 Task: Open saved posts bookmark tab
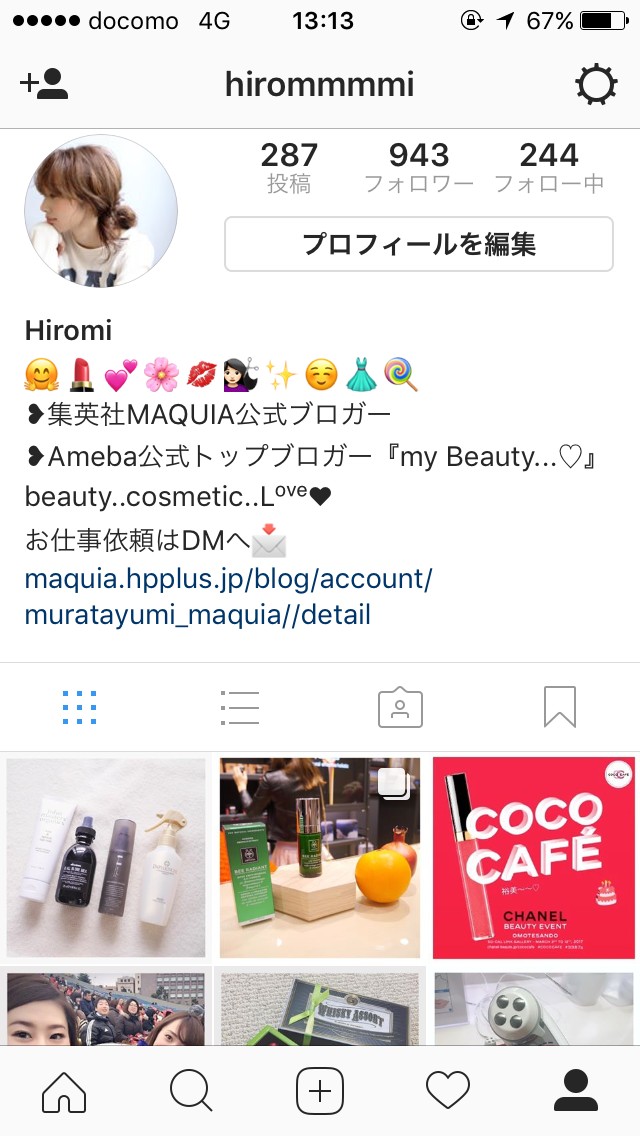[x=560, y=708]
